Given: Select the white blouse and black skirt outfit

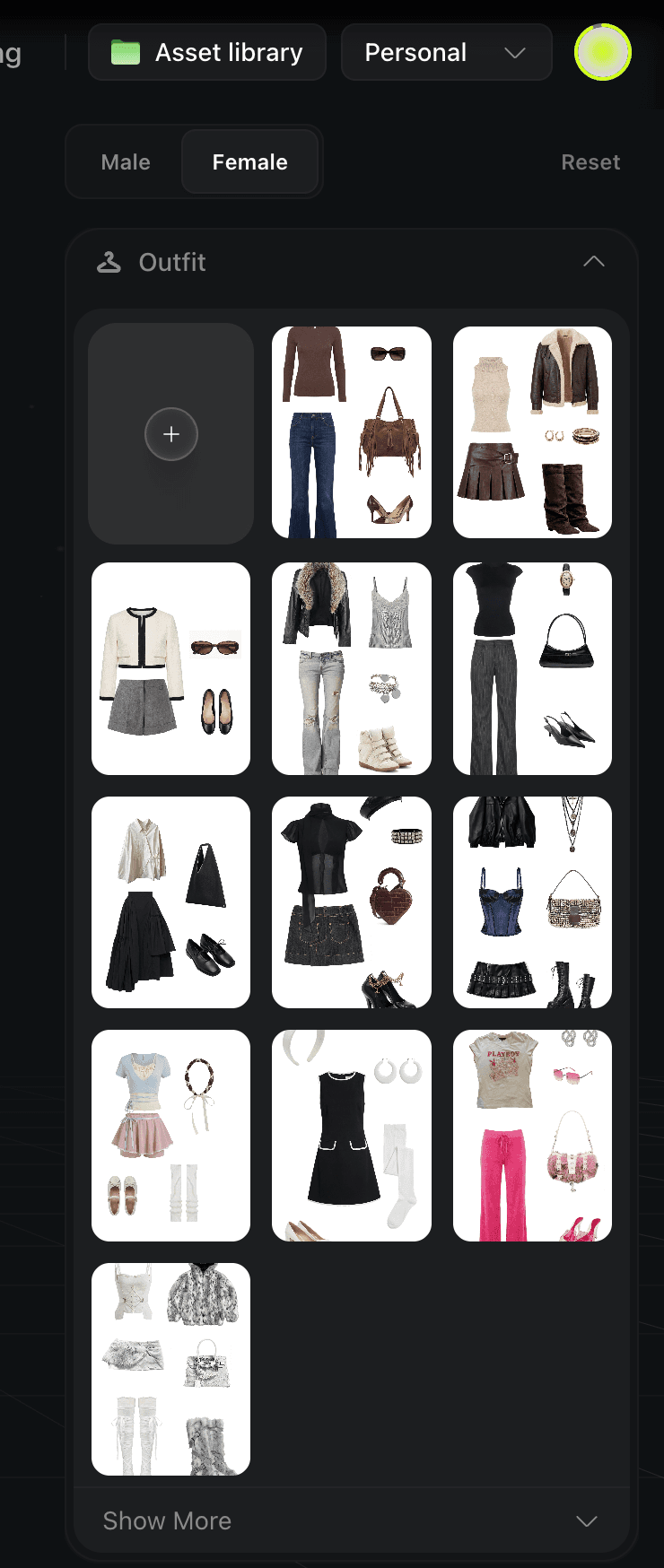Looking at the screenshot, I should point(170,902).
